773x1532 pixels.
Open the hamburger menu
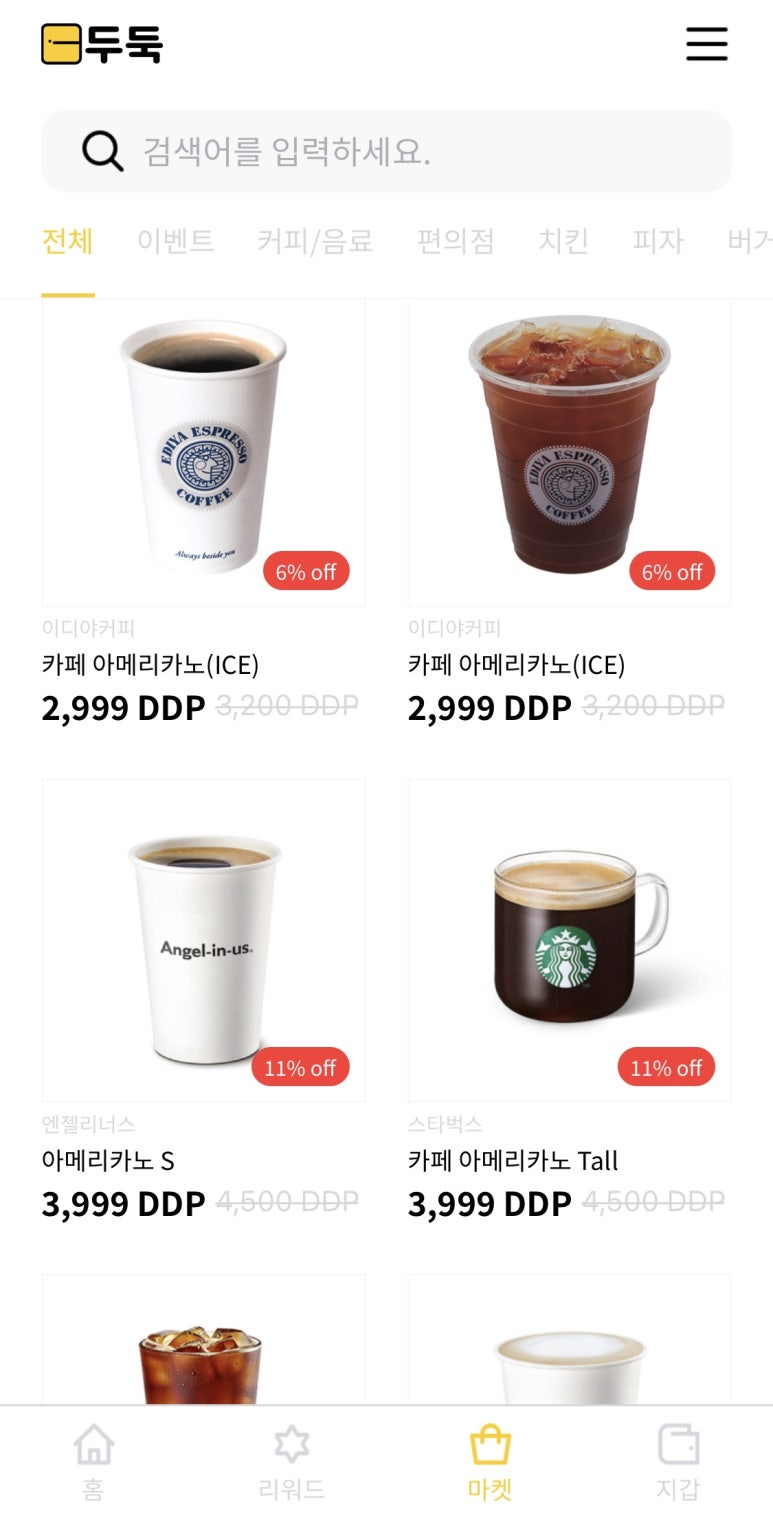coord(706,44)
